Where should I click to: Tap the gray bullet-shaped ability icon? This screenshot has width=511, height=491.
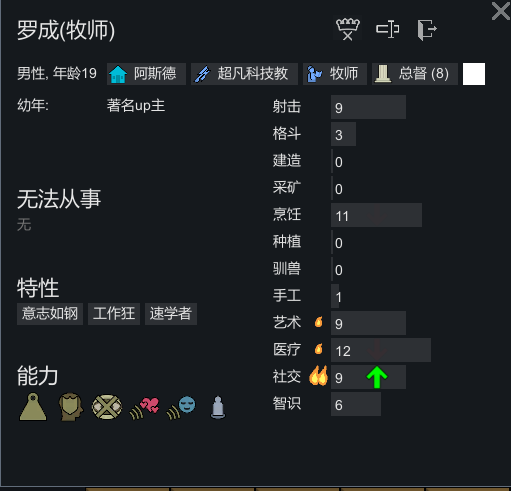click(x=218, y=407)
